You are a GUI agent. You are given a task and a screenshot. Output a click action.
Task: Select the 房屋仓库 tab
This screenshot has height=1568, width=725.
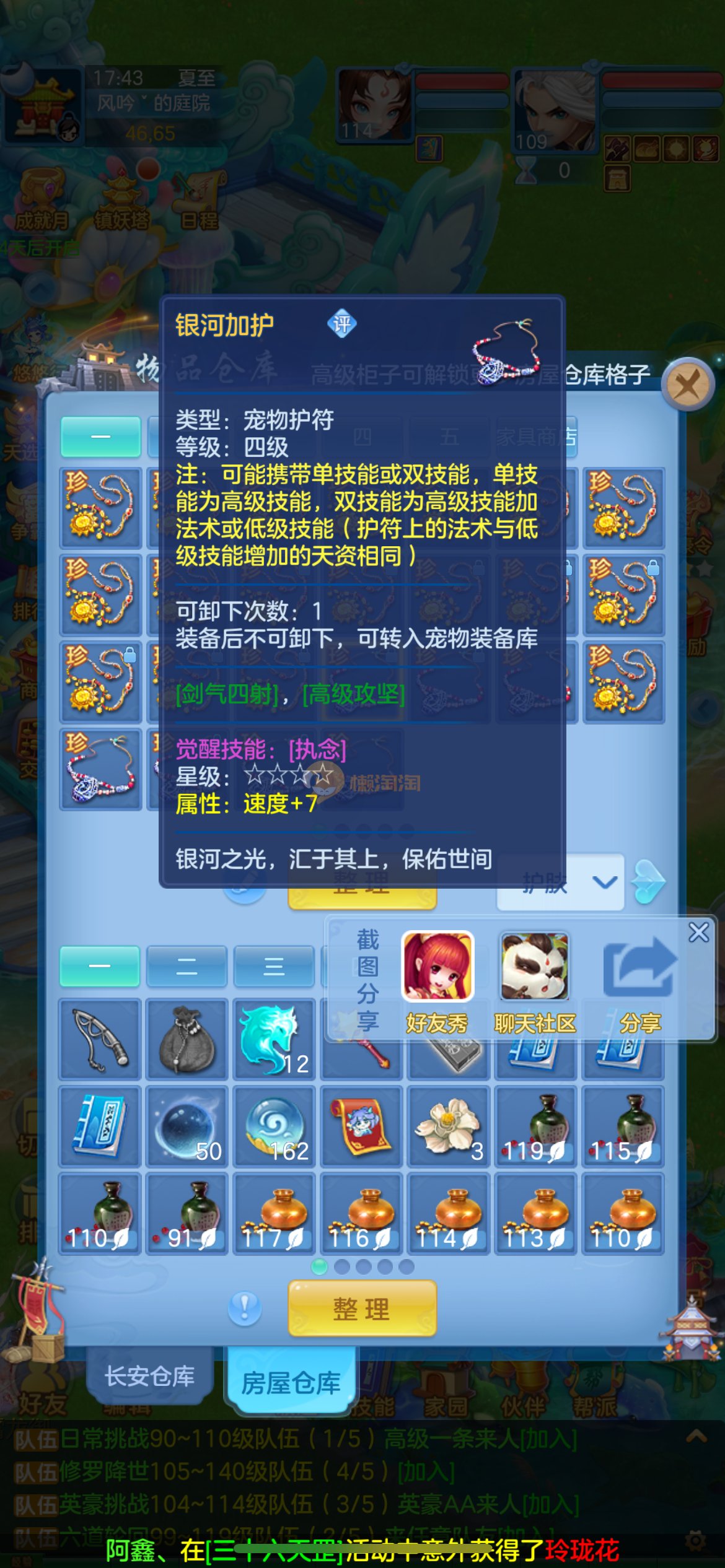coord(291,1382)
